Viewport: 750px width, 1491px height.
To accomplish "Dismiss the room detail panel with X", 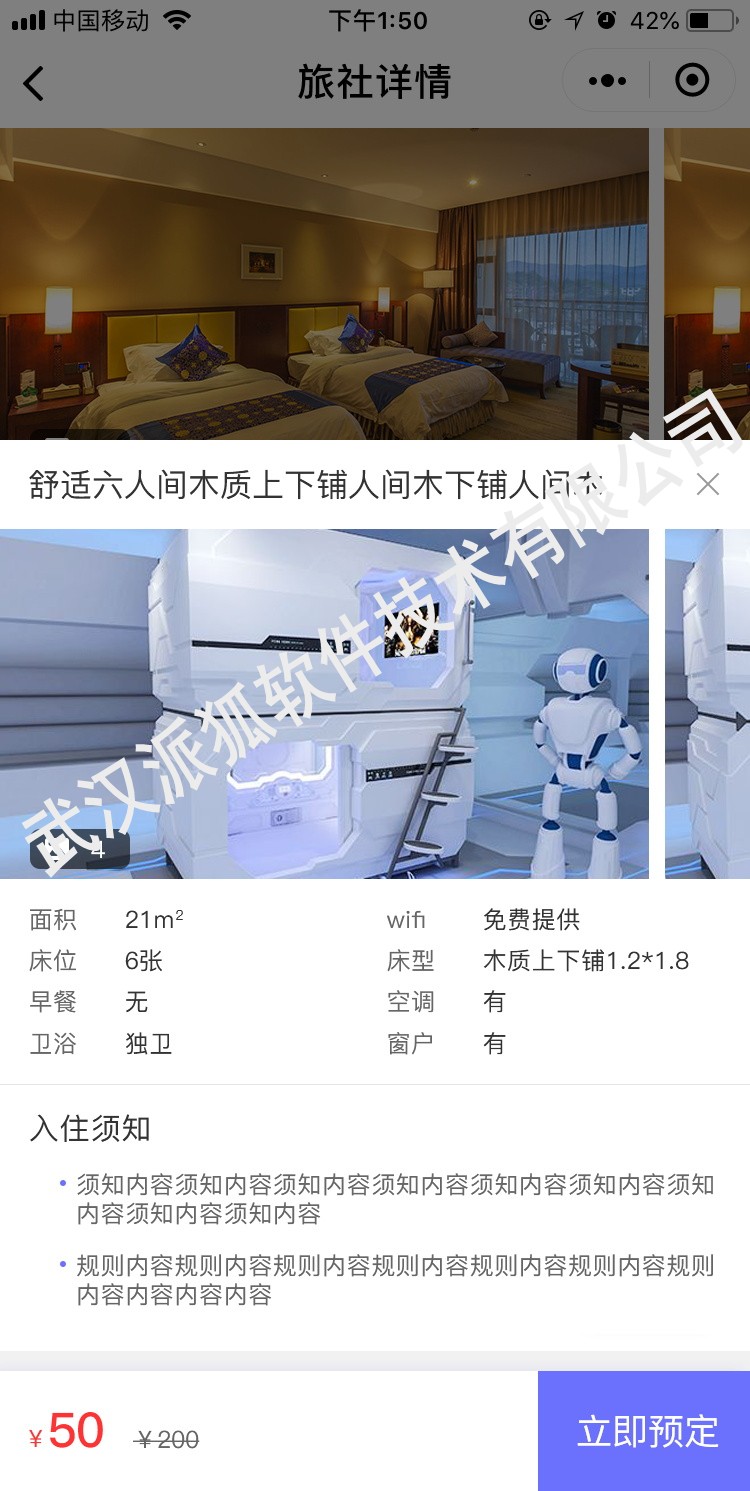I will click(x=708, y=485).
